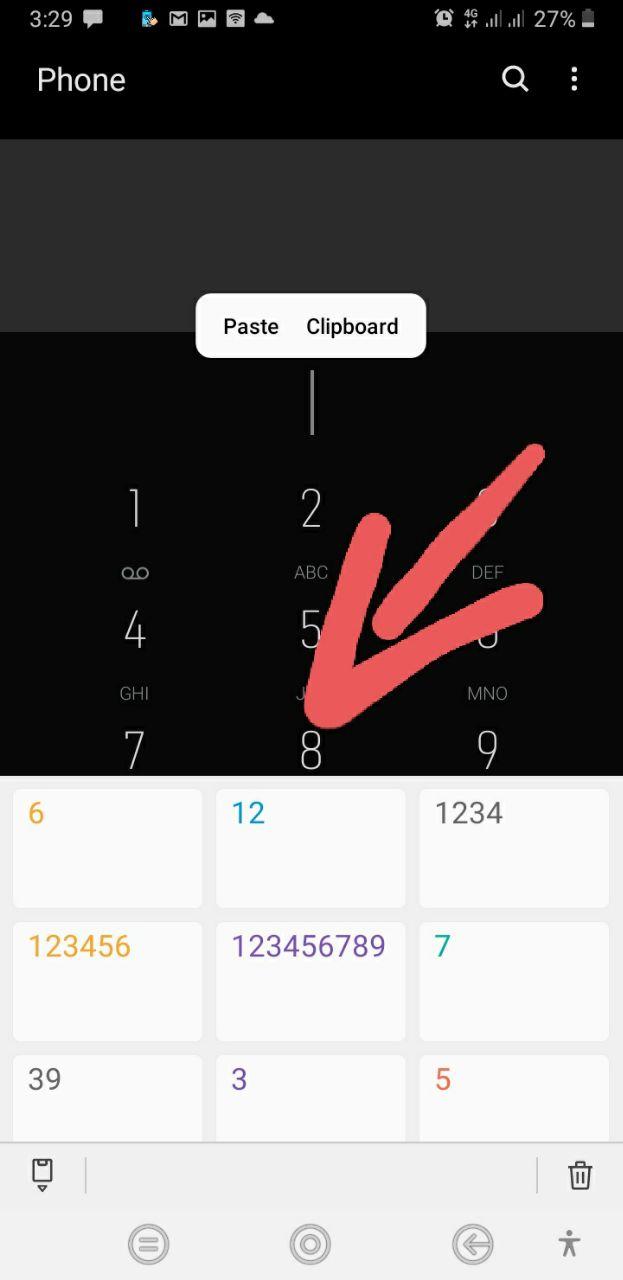Open search in the Phone app
Viewport: 623px width, 1280px height.
pos(514,79)
